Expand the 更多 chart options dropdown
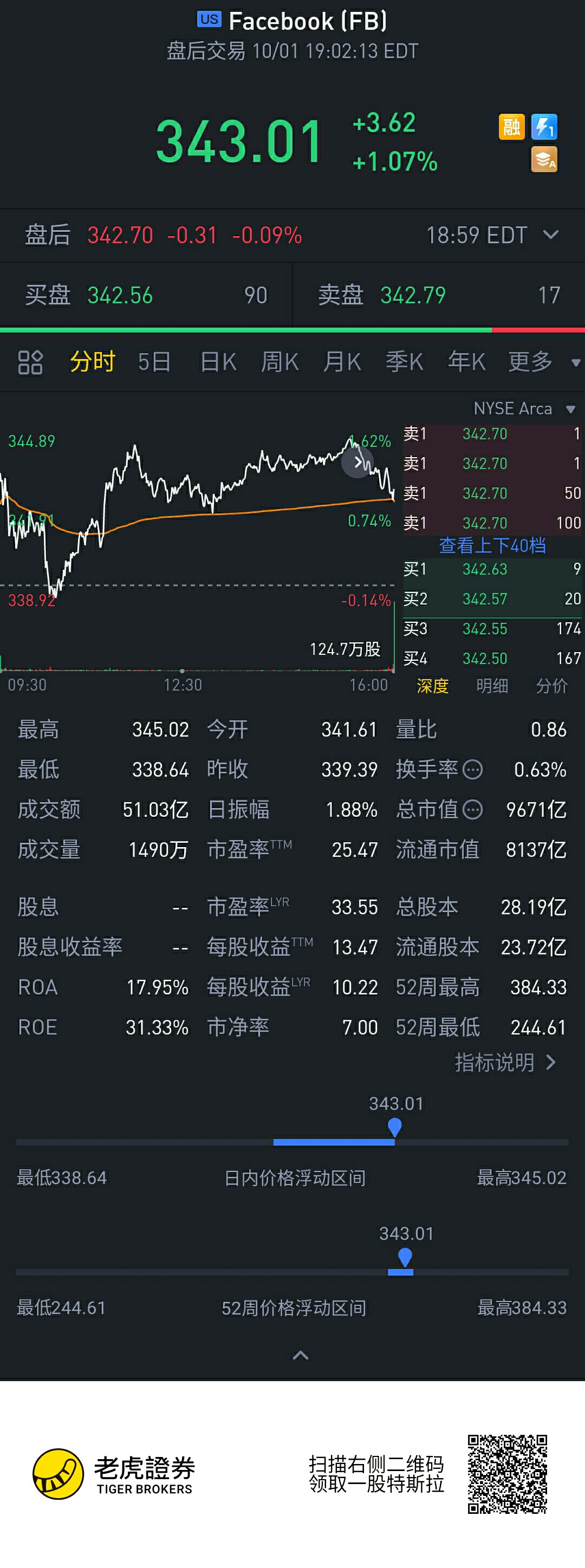The image size is (585, 1568). 542,362
